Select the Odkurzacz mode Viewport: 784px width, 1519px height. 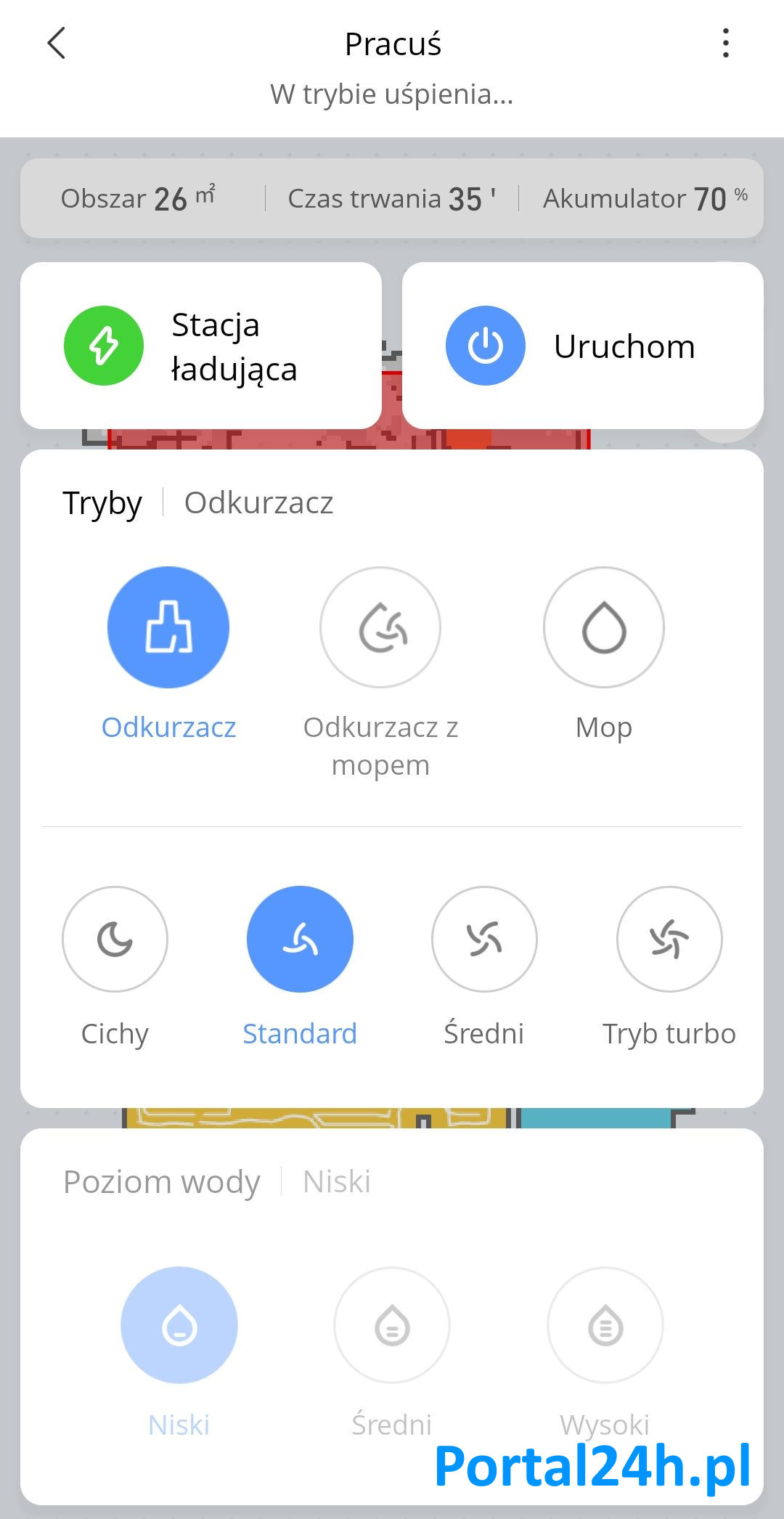click(168, 627)
